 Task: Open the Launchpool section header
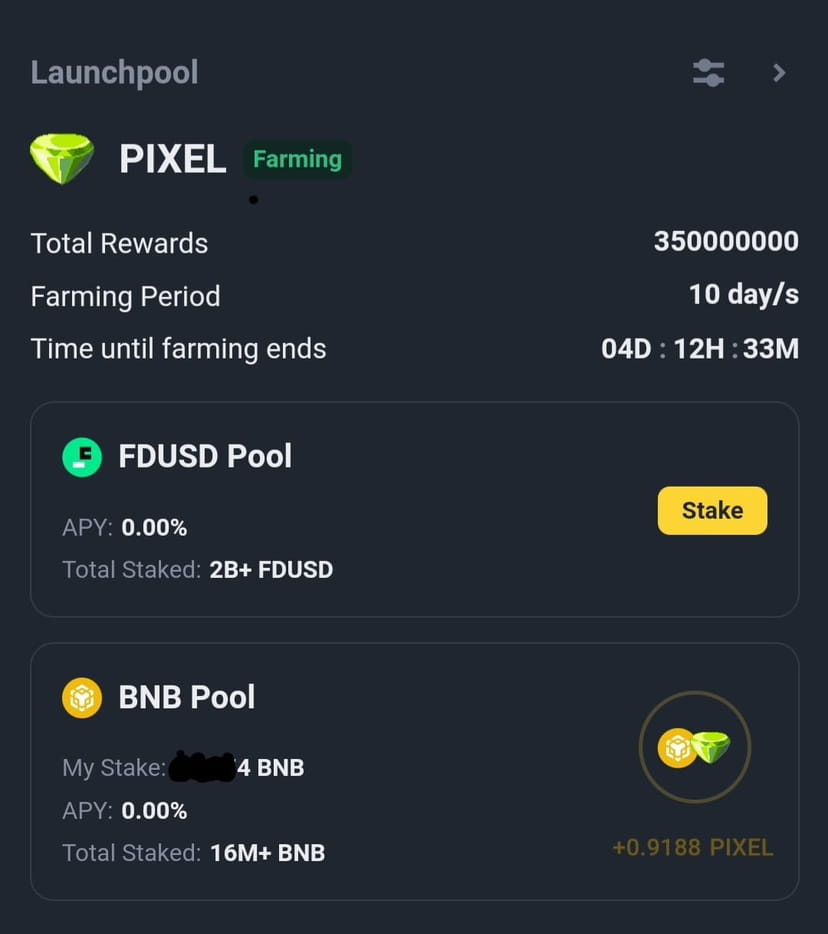pos(114,72)
